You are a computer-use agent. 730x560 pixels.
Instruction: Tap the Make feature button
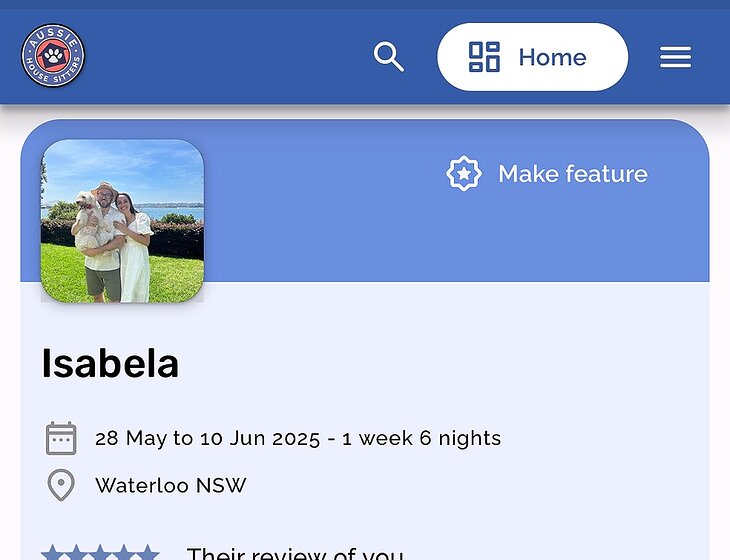[x=547, y=174]
